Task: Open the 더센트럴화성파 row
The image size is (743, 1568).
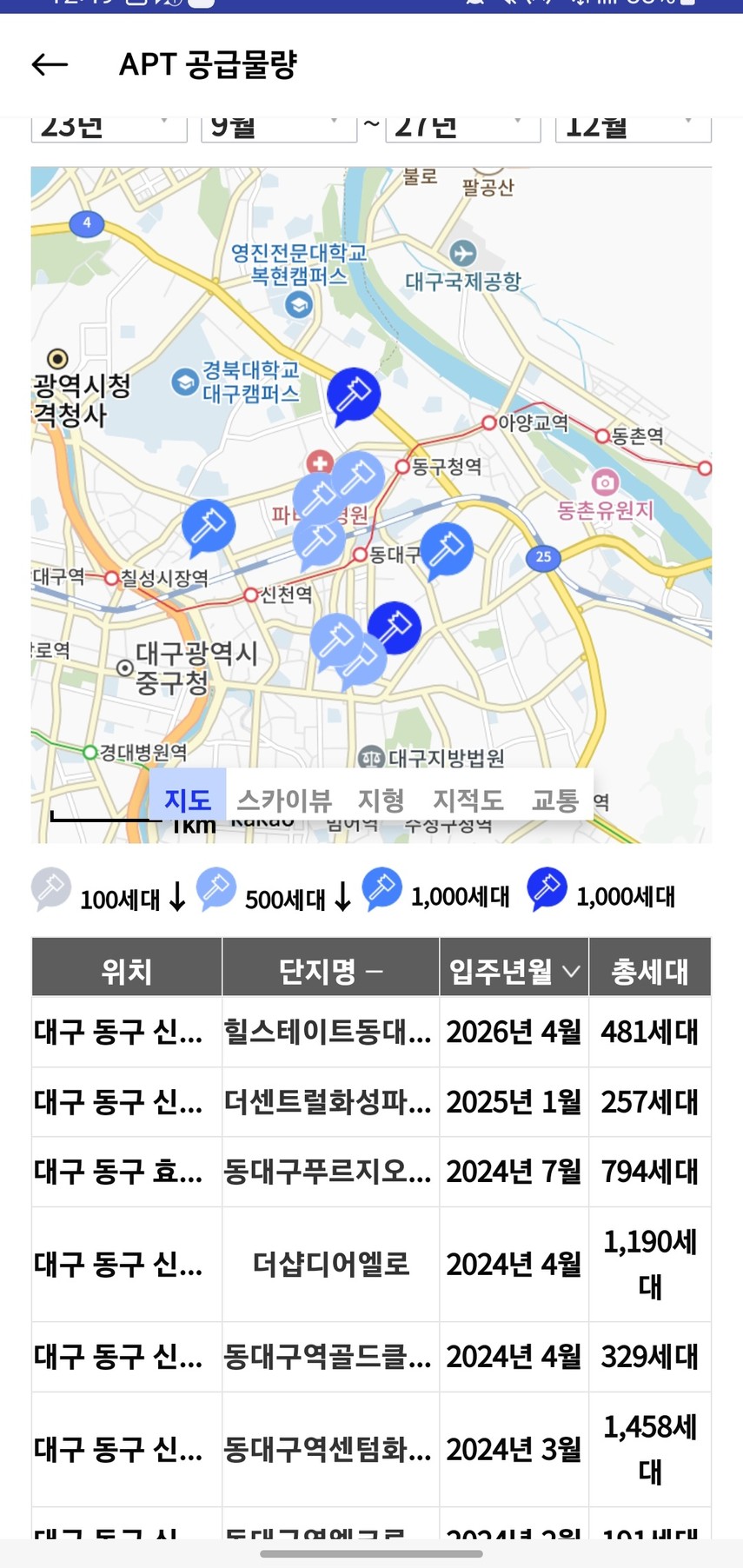Action: 327,1102
